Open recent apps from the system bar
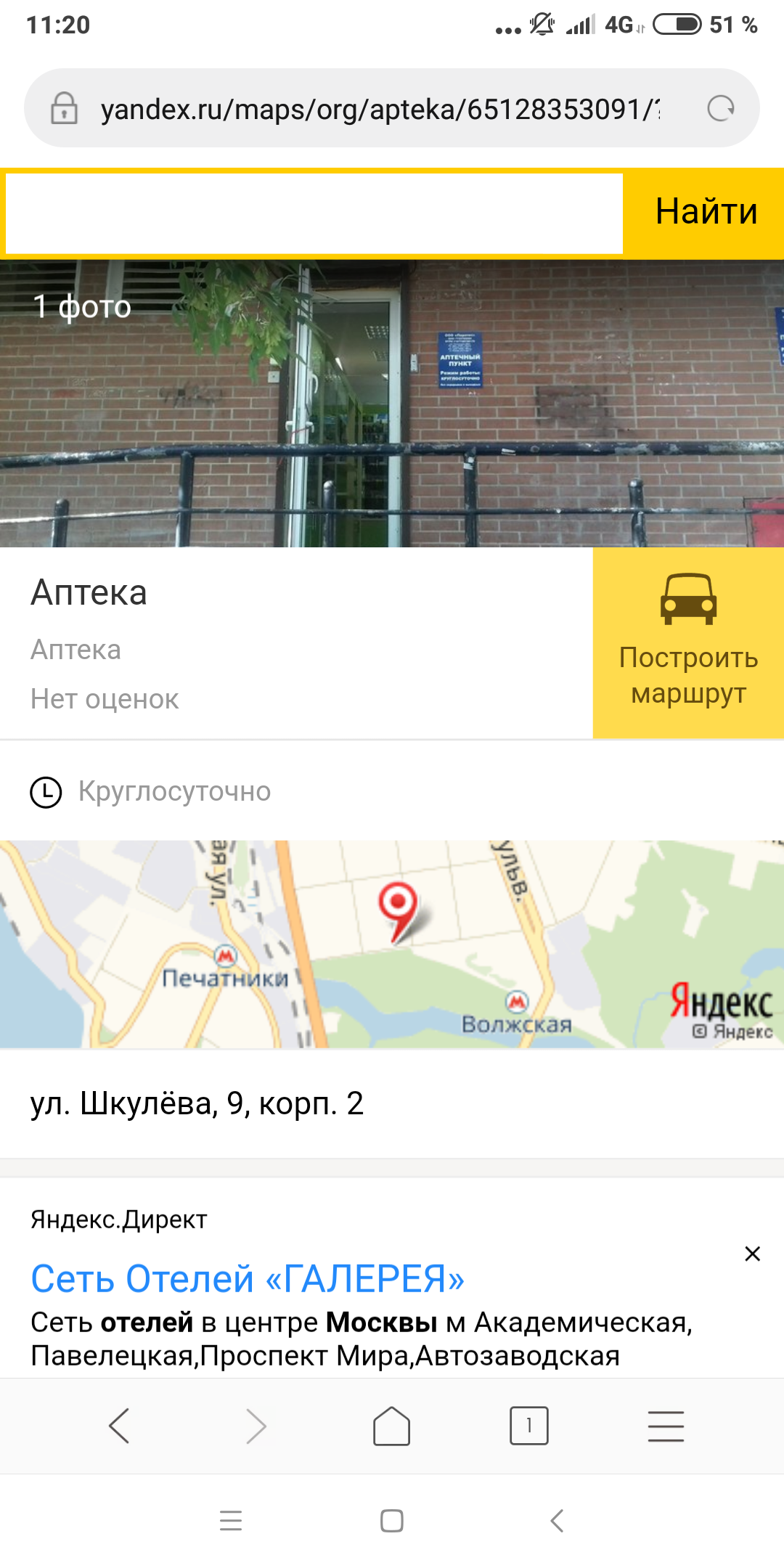The width and height of the screenshot is (784, 1568). point(231,1520)
